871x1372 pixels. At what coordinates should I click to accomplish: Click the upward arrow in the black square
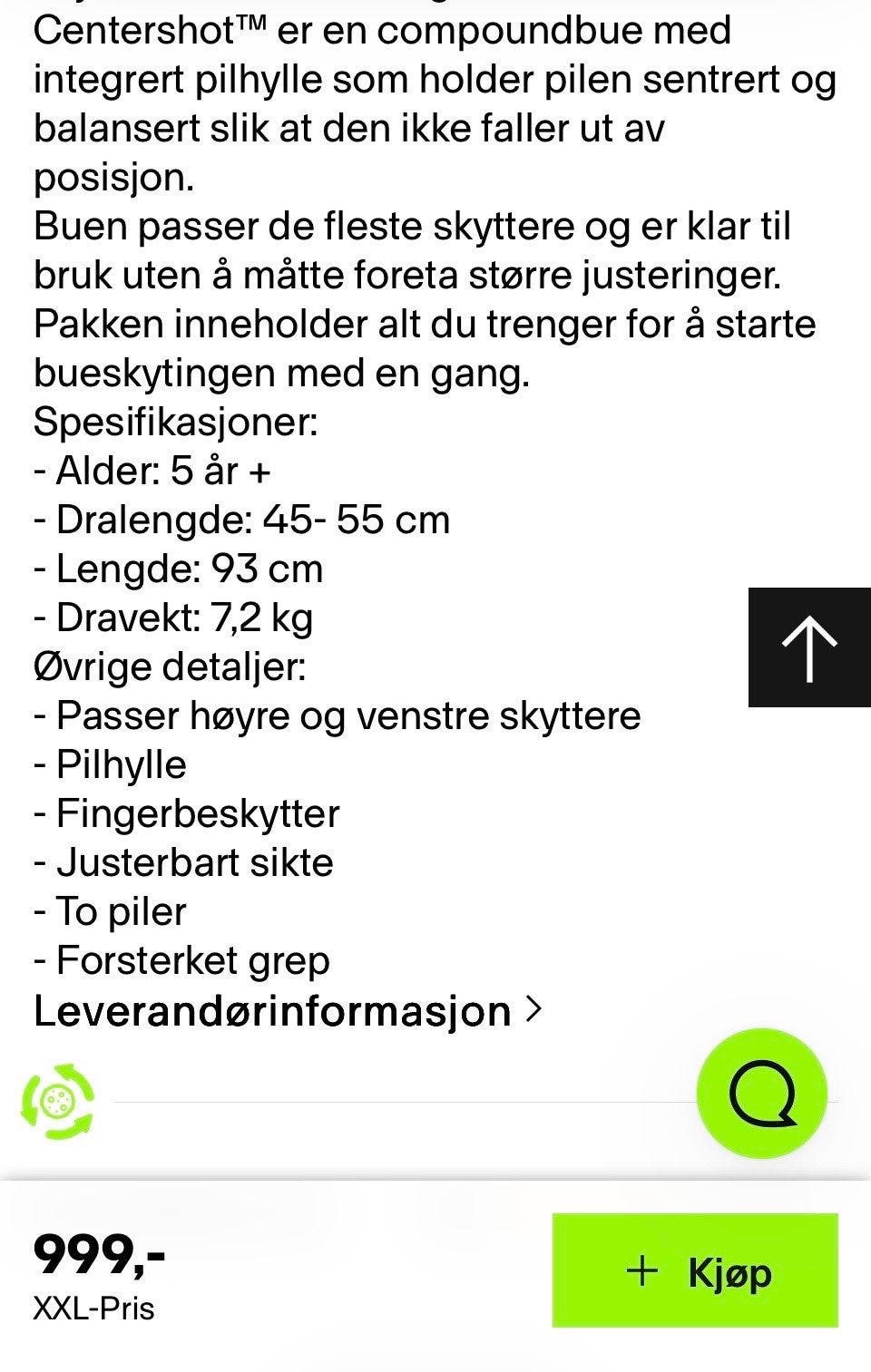click(807, 649)
